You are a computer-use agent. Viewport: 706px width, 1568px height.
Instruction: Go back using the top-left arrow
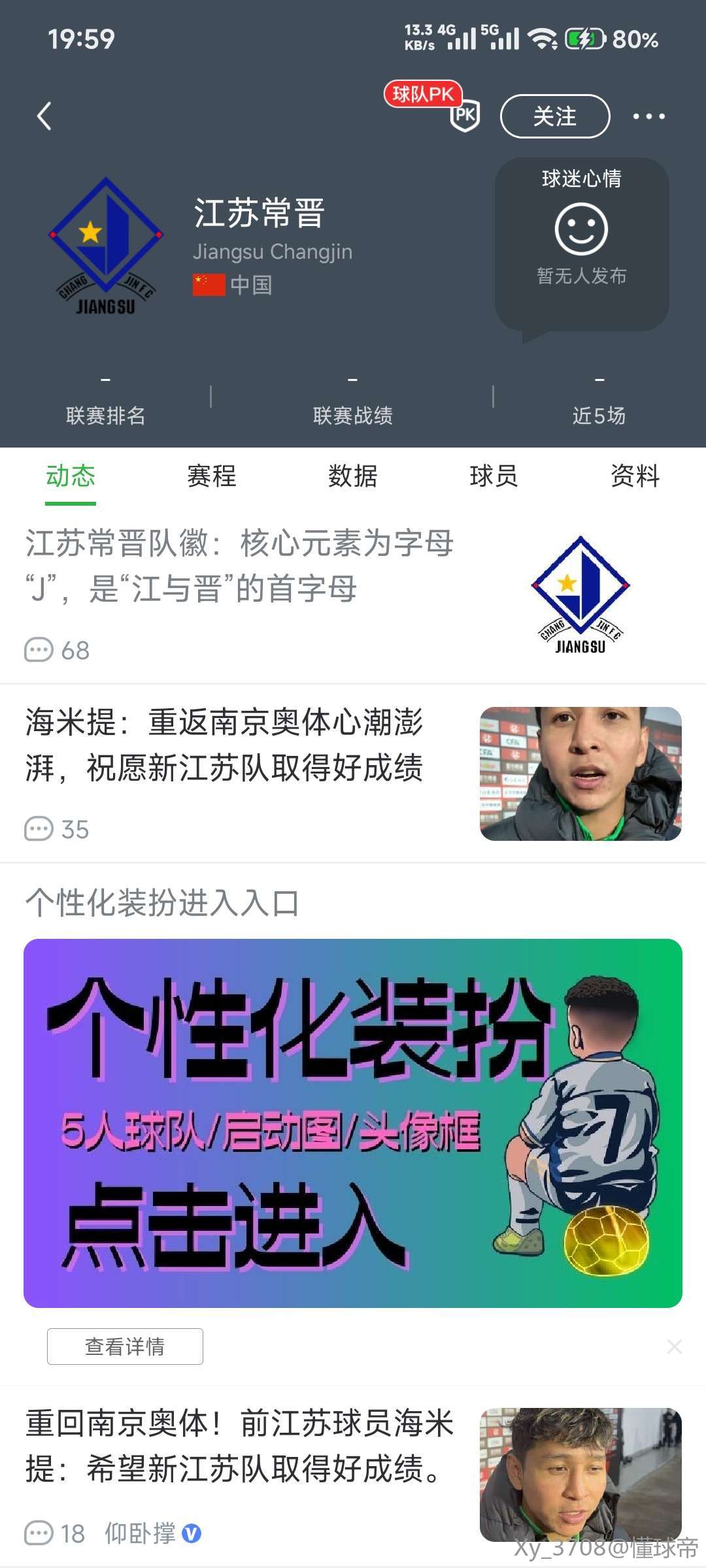[44, 116]
